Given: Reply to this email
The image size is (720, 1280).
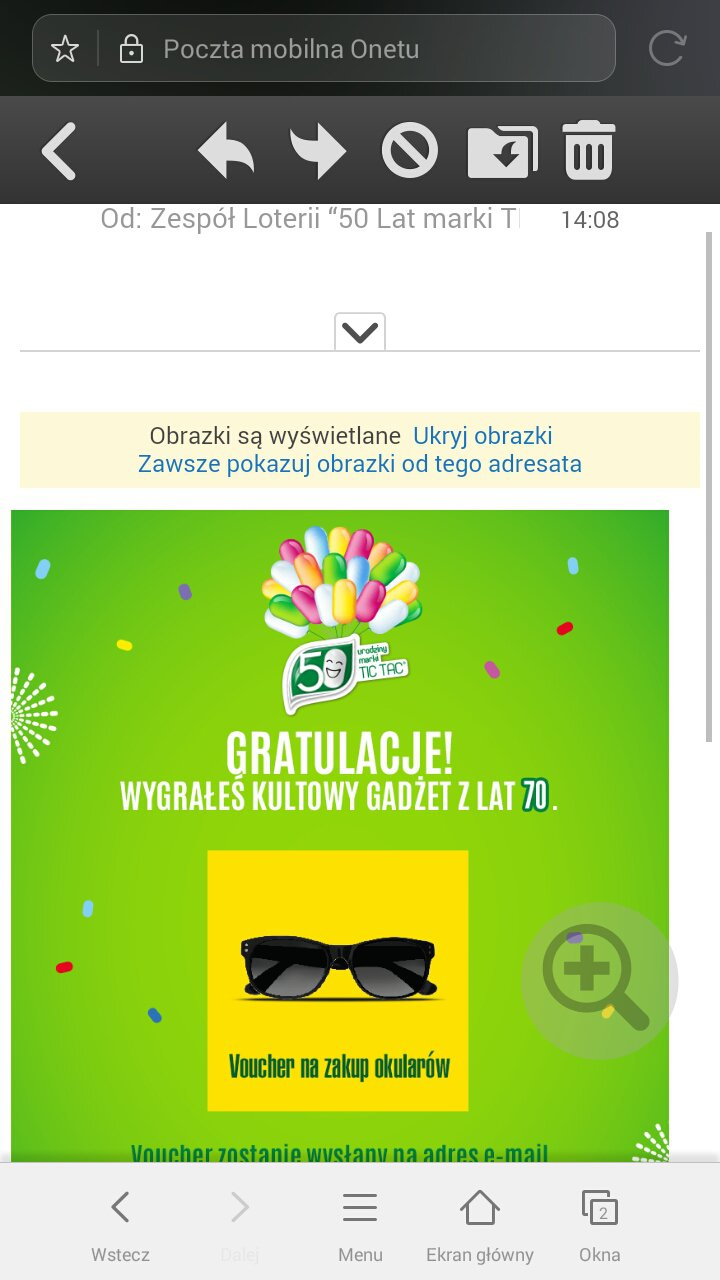Looking at the screenshot, I should [226, 153].
